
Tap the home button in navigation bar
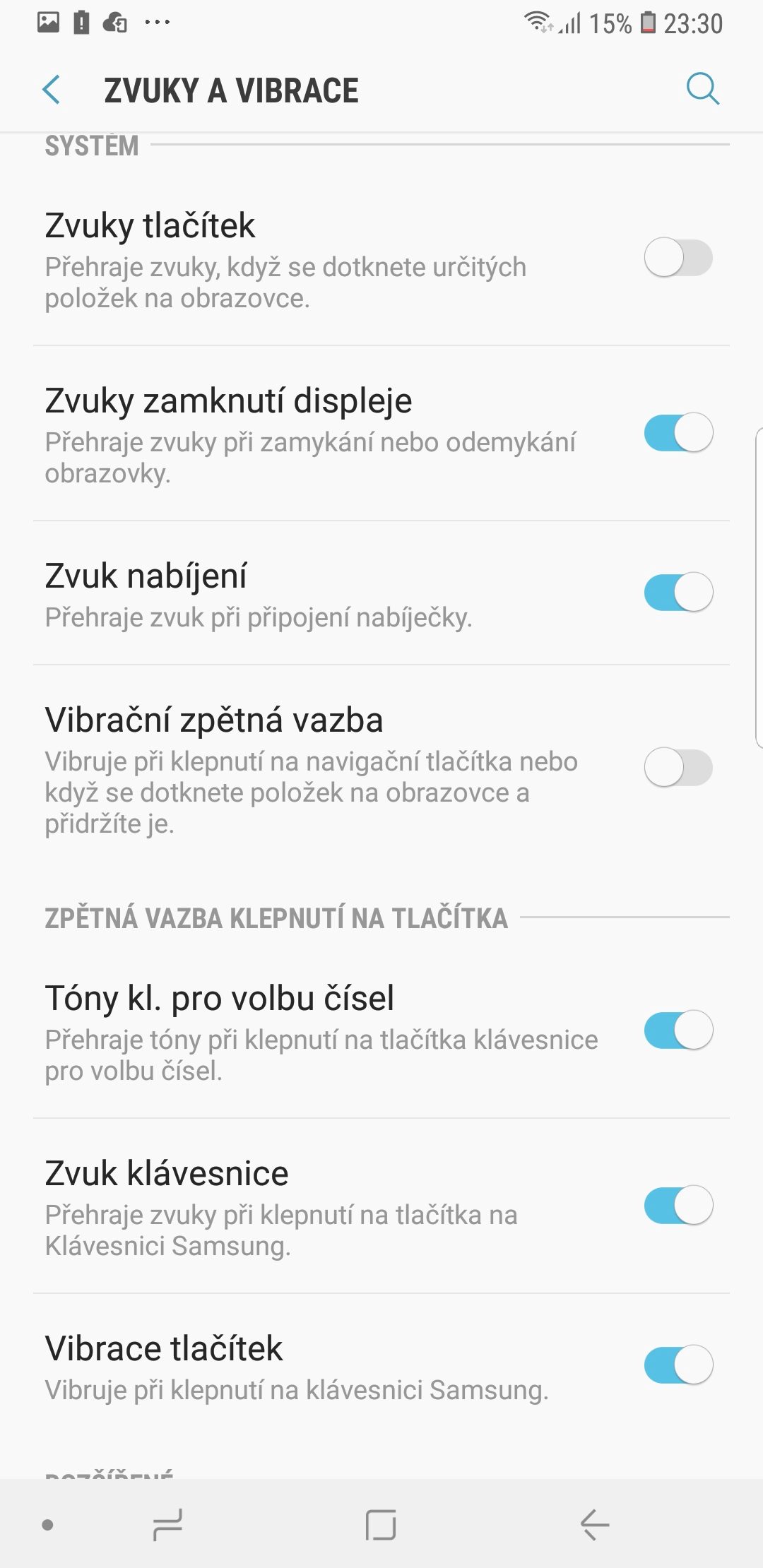(x=381, y=1525)
